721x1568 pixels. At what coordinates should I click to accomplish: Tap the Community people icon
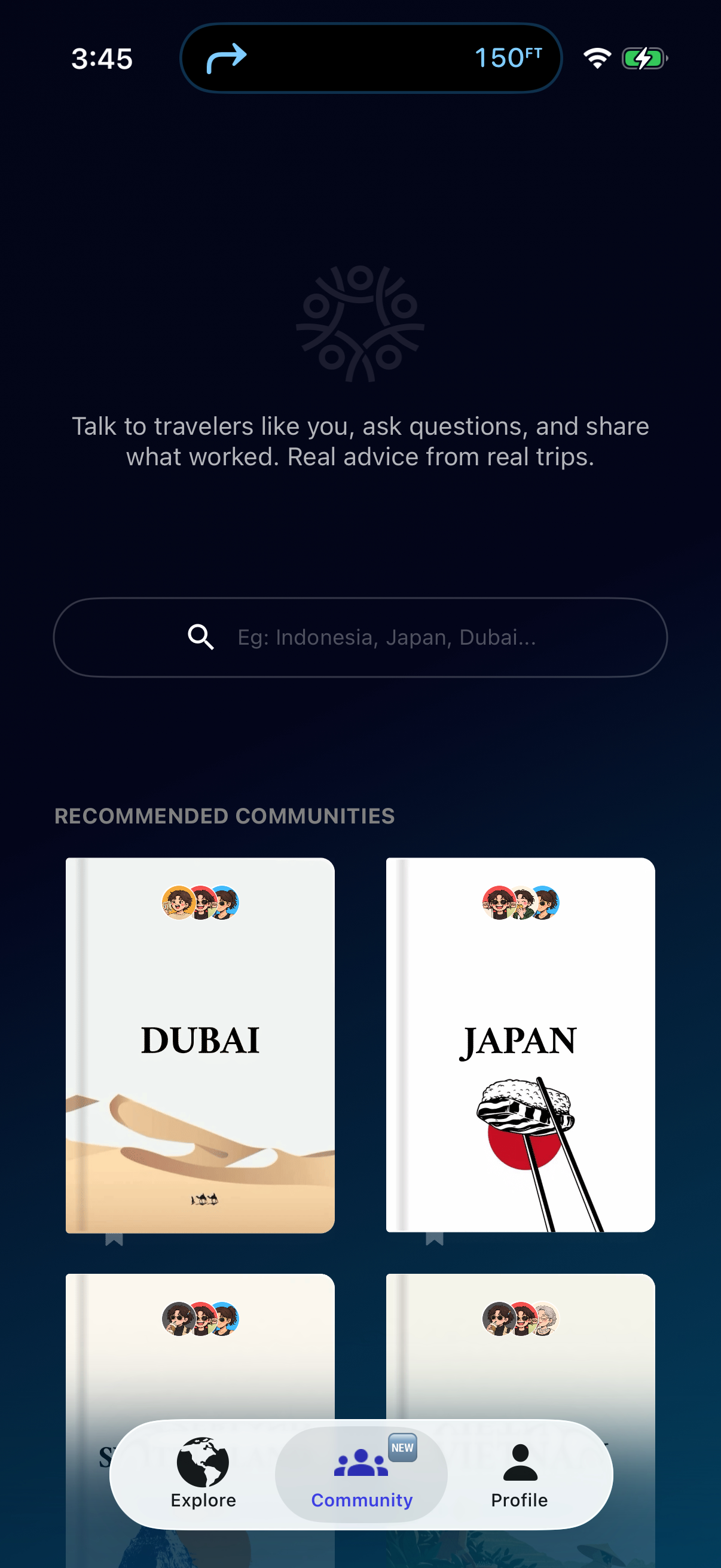tap(361, 1463)
